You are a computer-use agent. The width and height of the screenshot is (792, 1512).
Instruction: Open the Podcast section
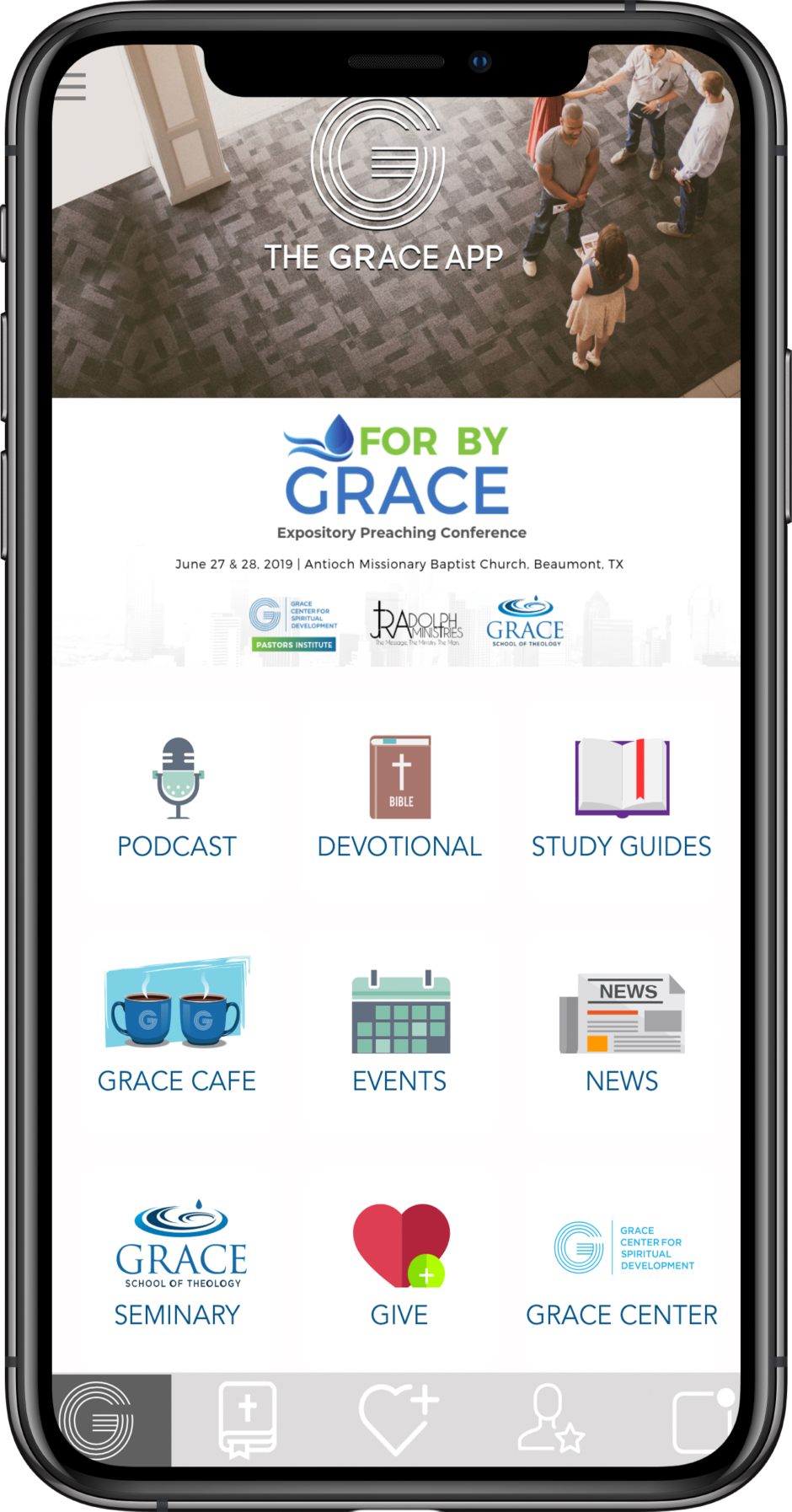tap(177, 797)
